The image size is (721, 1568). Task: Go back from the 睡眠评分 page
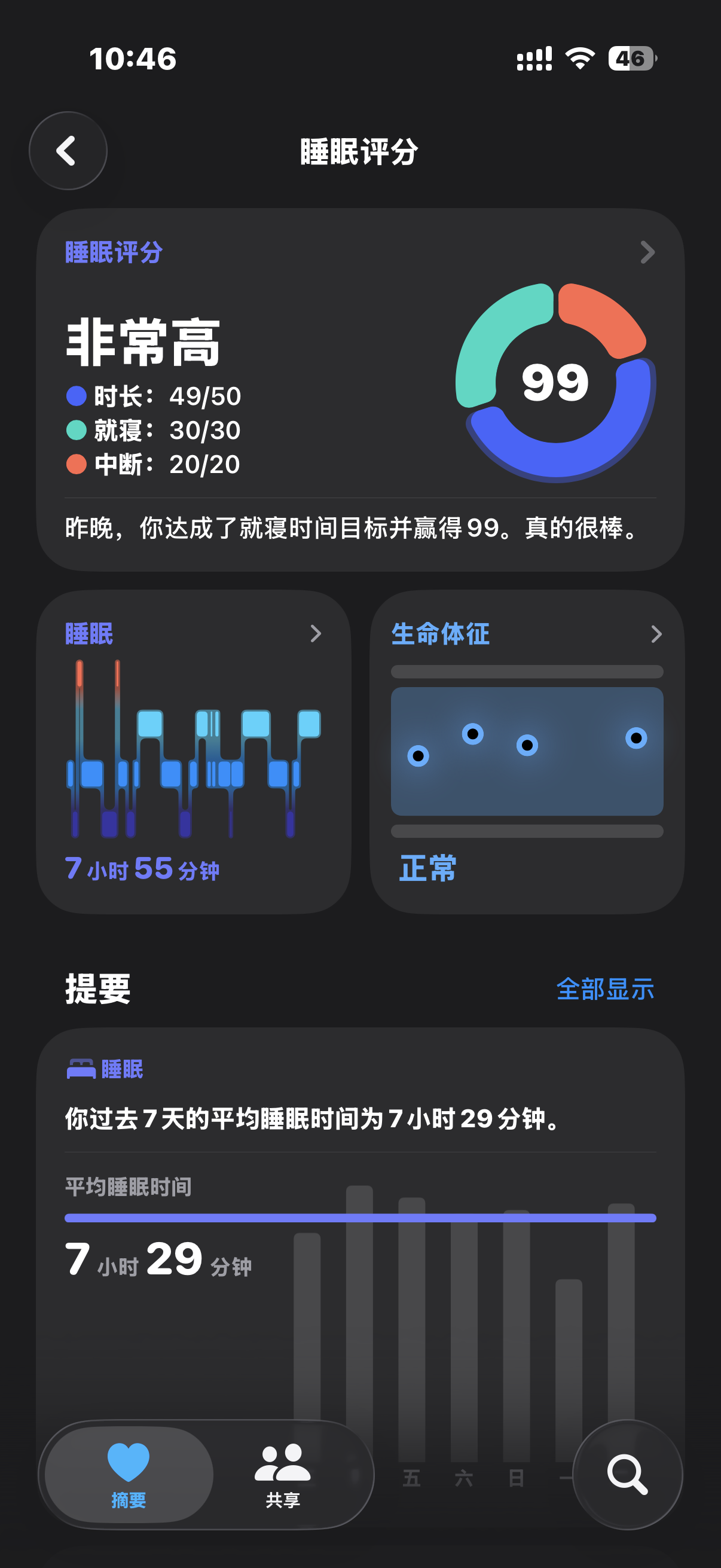pos(68,150)
